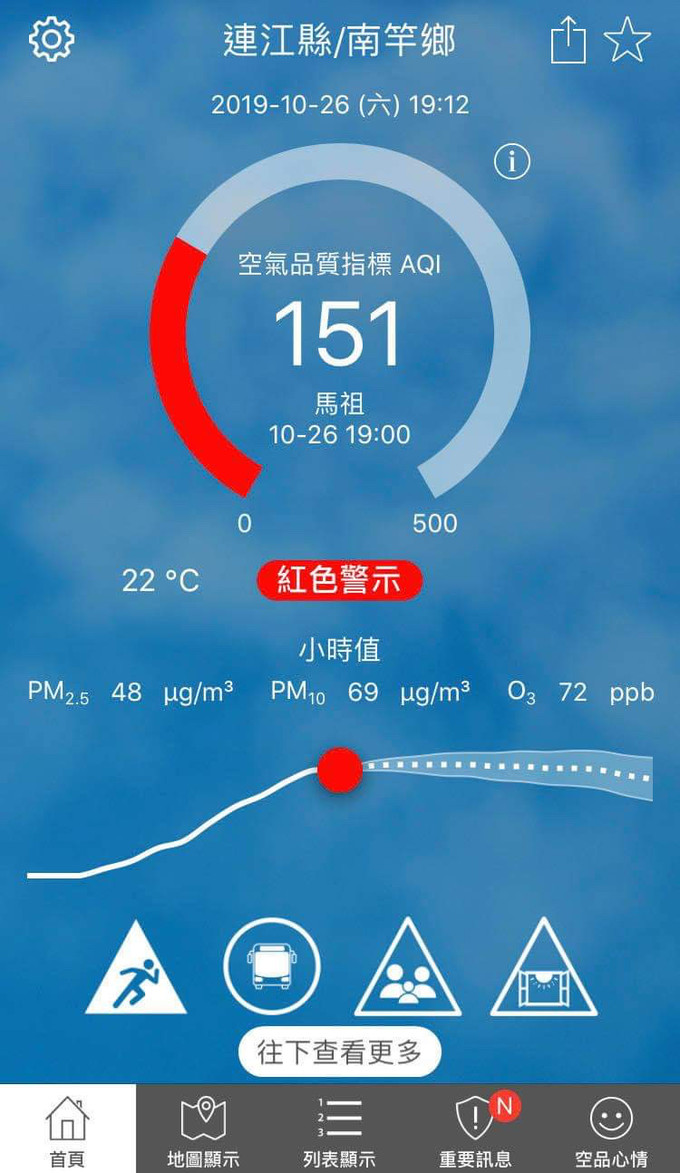Open the settings gear icon
The width and height of the screenshot is (680, 1173).
pos(52,40)
